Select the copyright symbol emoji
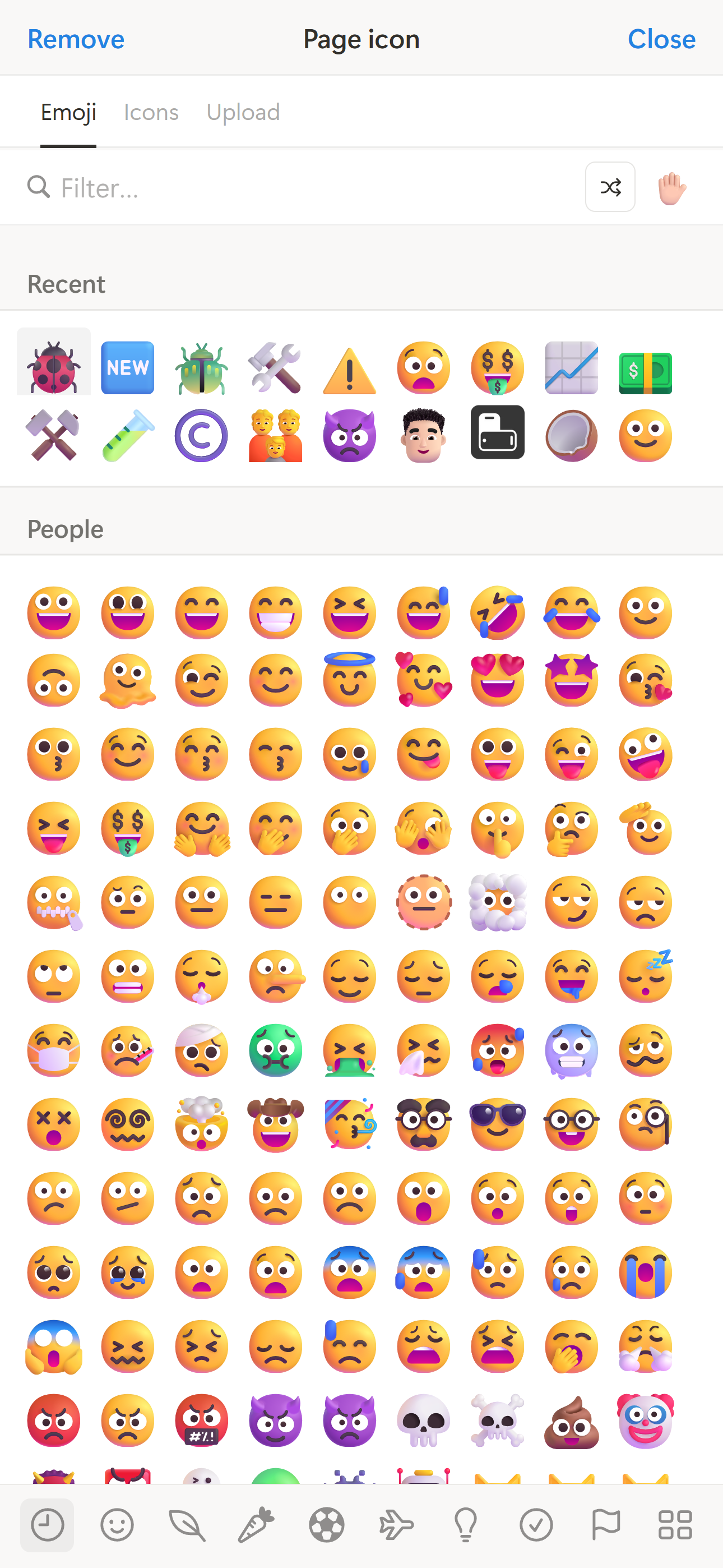723x1568 pixels. click(201, 435)
